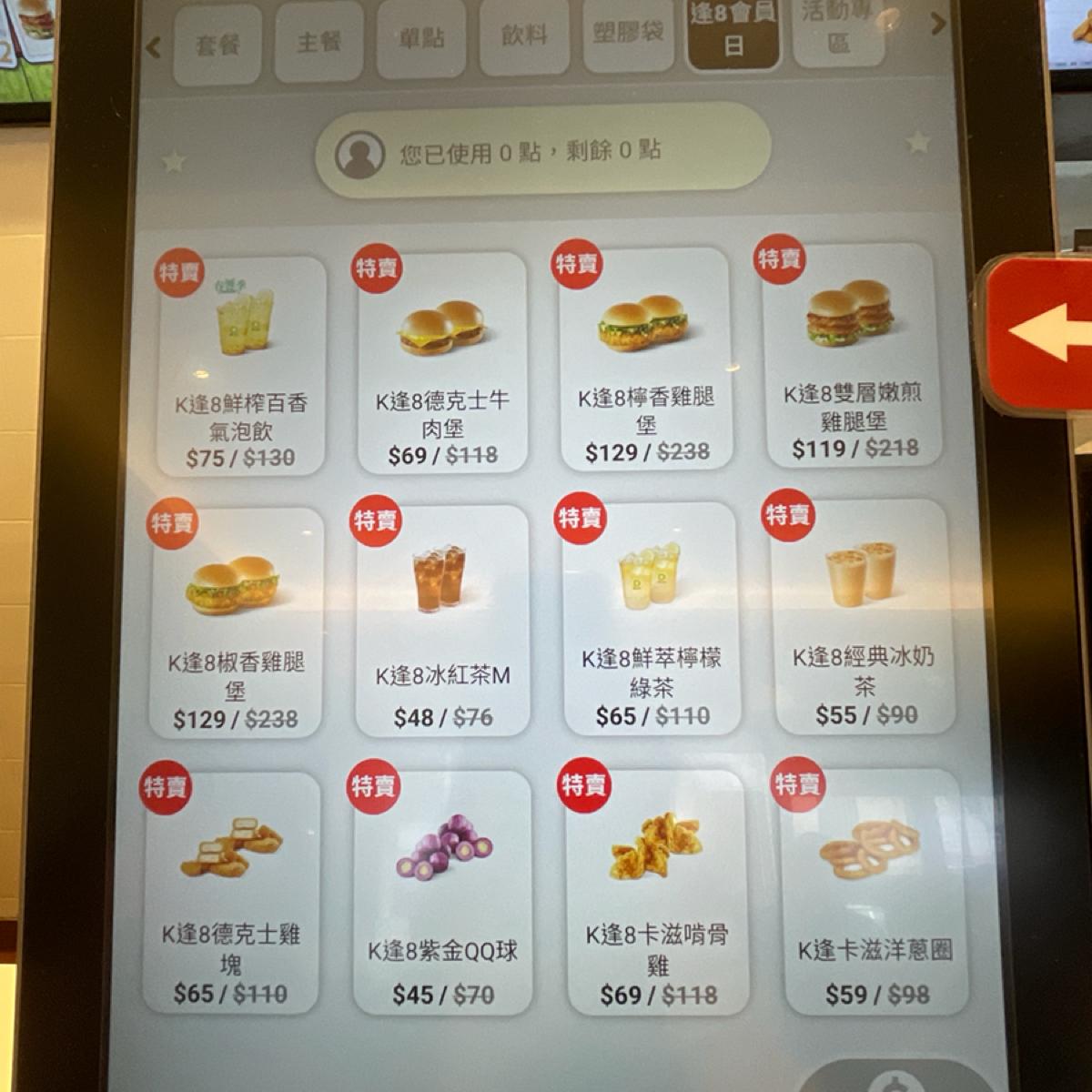Image resolution: width=1092 pixels, height=1092 pixels.
Task: Choose K逢8德克士雞塊
Action: pos(231,892)
